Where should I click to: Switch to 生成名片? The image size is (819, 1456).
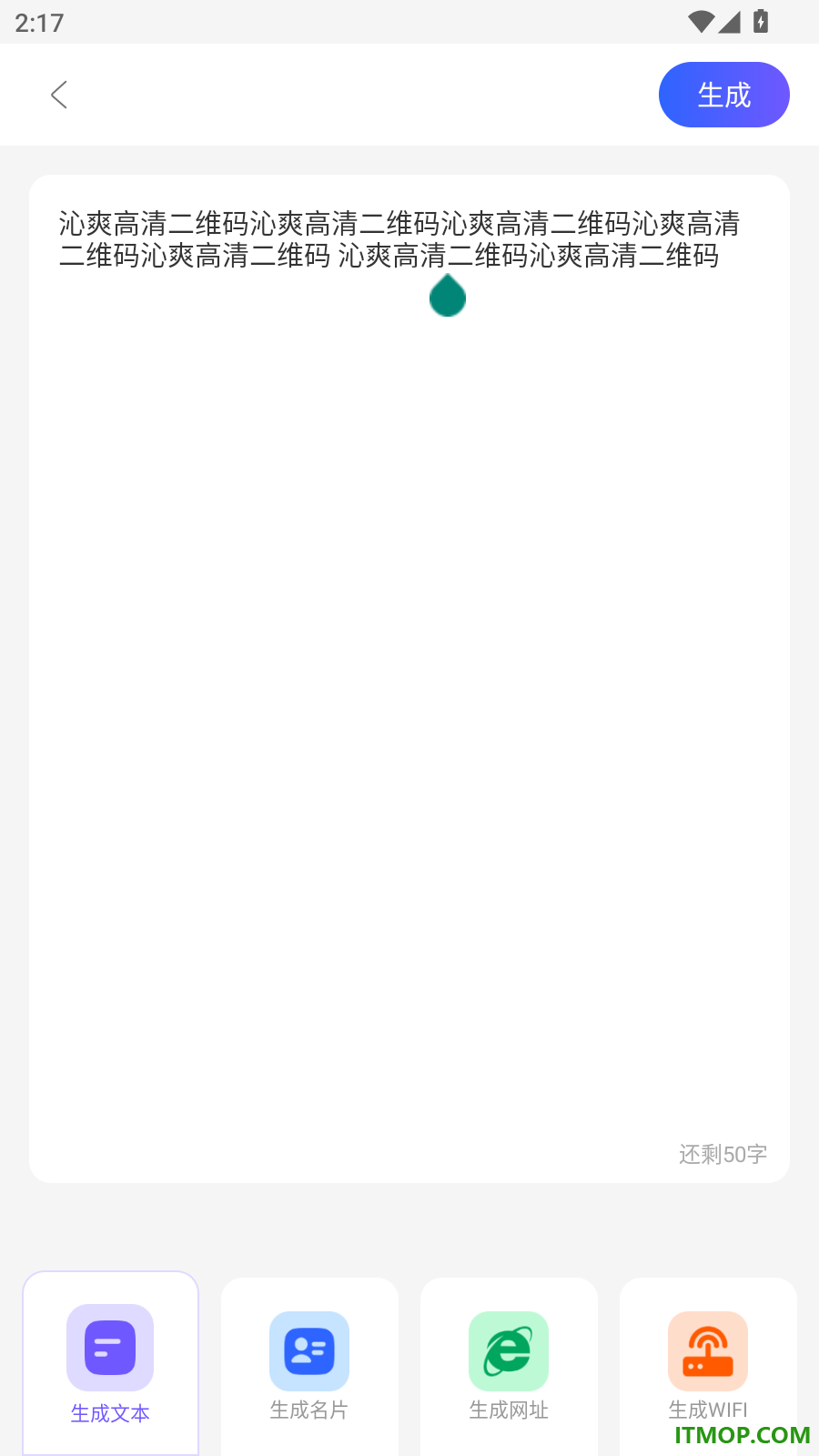click(309, 1367)
